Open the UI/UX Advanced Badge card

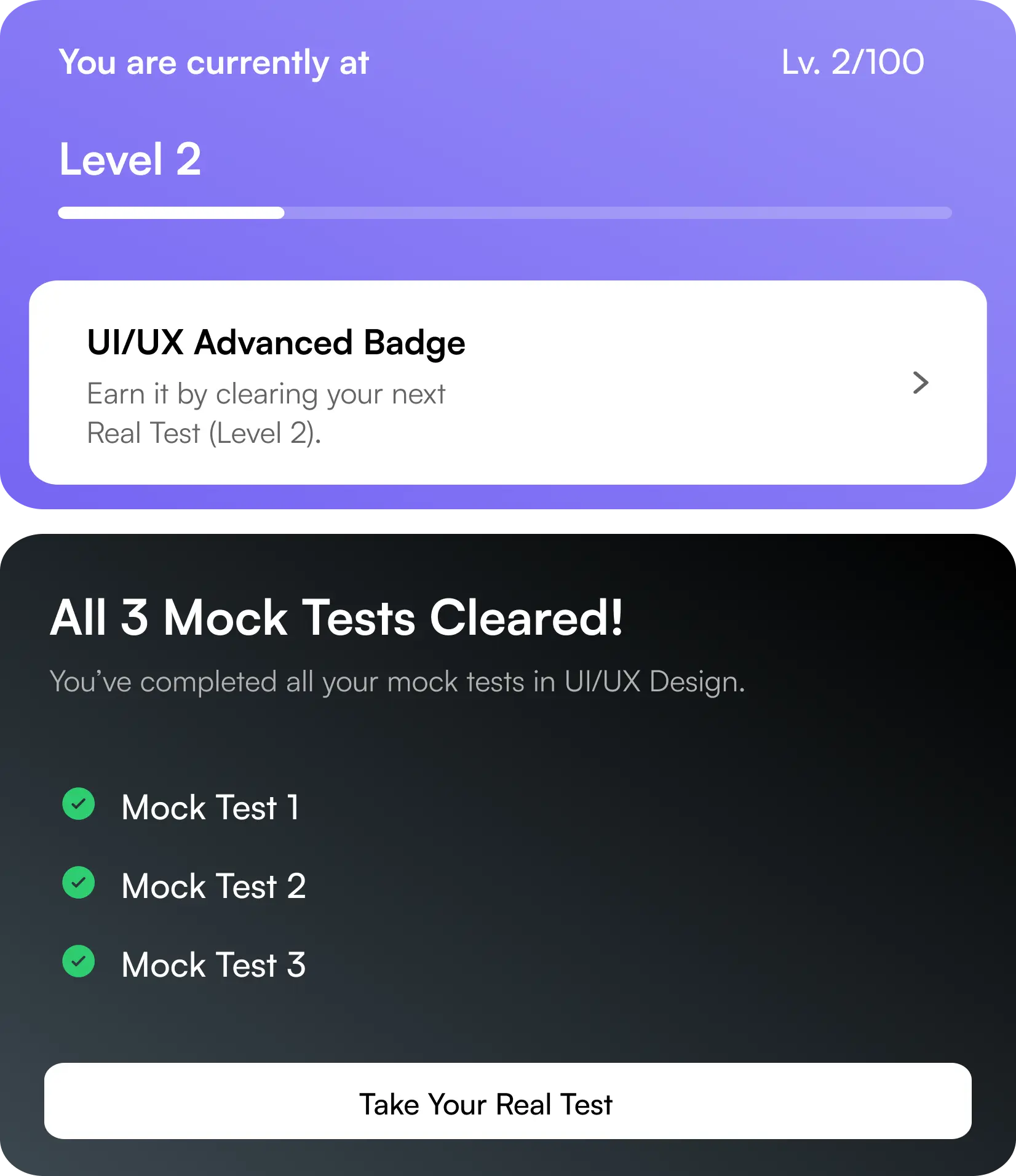point(507,383)
